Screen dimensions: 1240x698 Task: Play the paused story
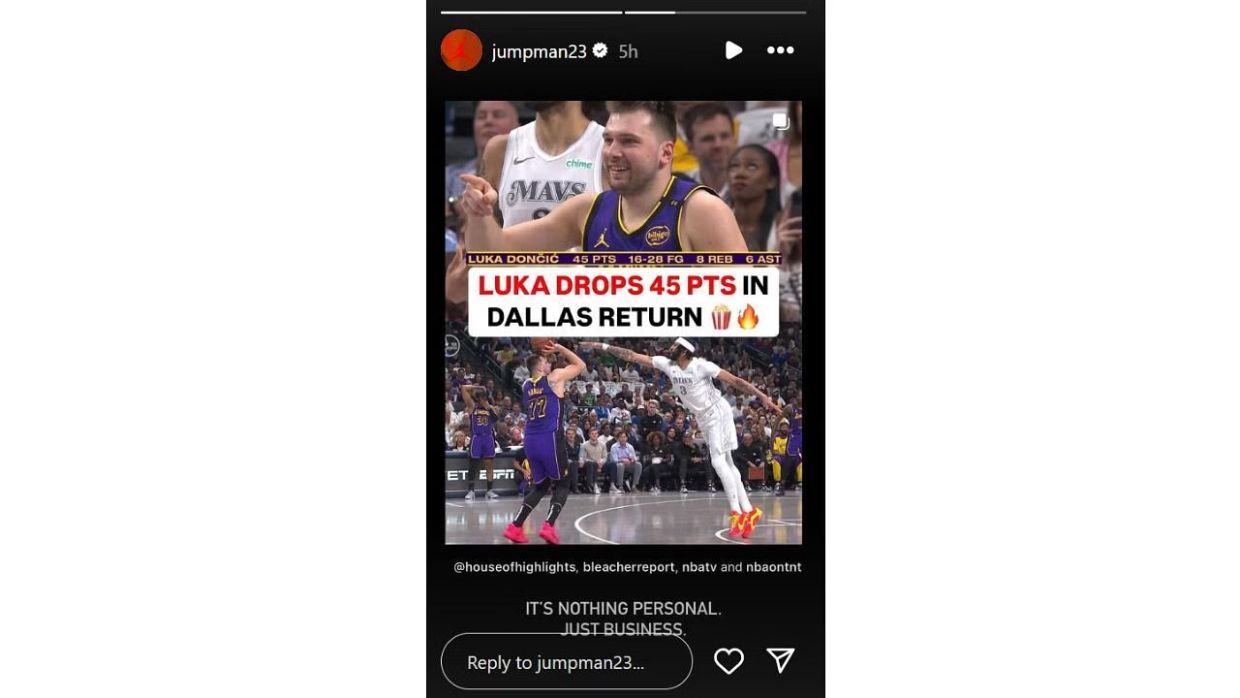pyautogui.click(x=733, y=50)
